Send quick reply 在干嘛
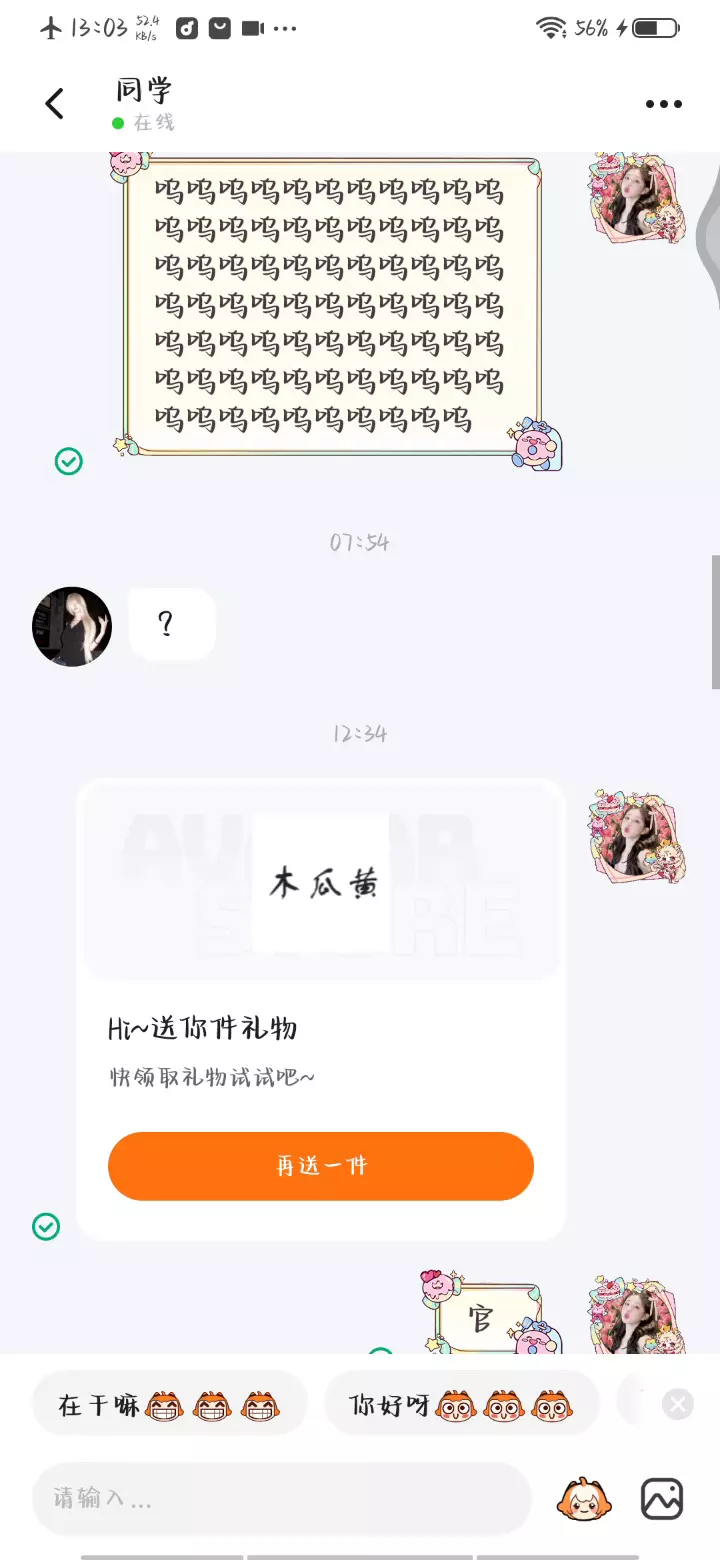The width and height of the screenshot is (720, 1560). 169,1404
